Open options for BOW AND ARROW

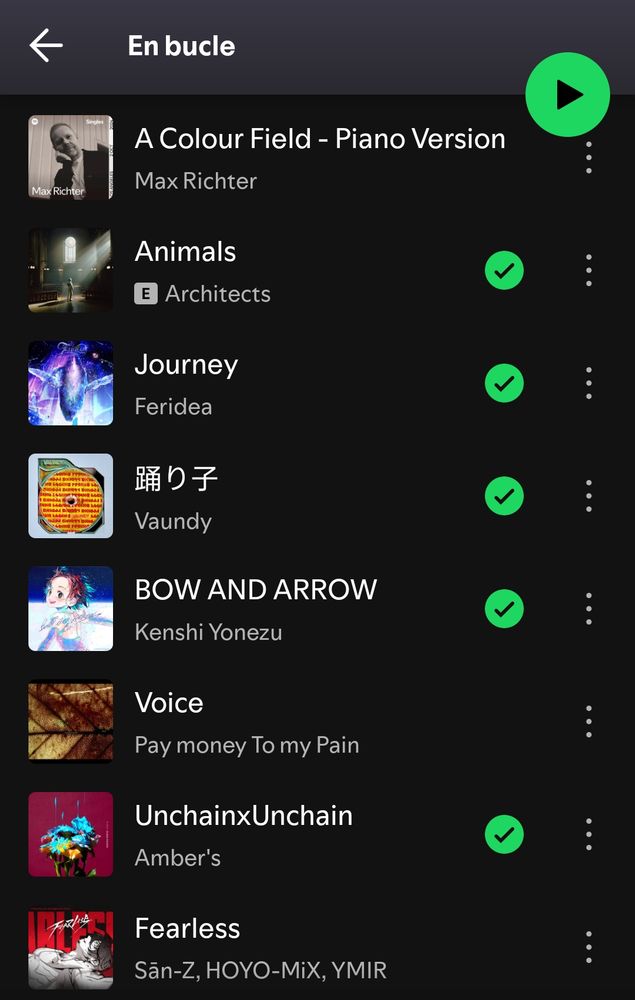point(588,608)
